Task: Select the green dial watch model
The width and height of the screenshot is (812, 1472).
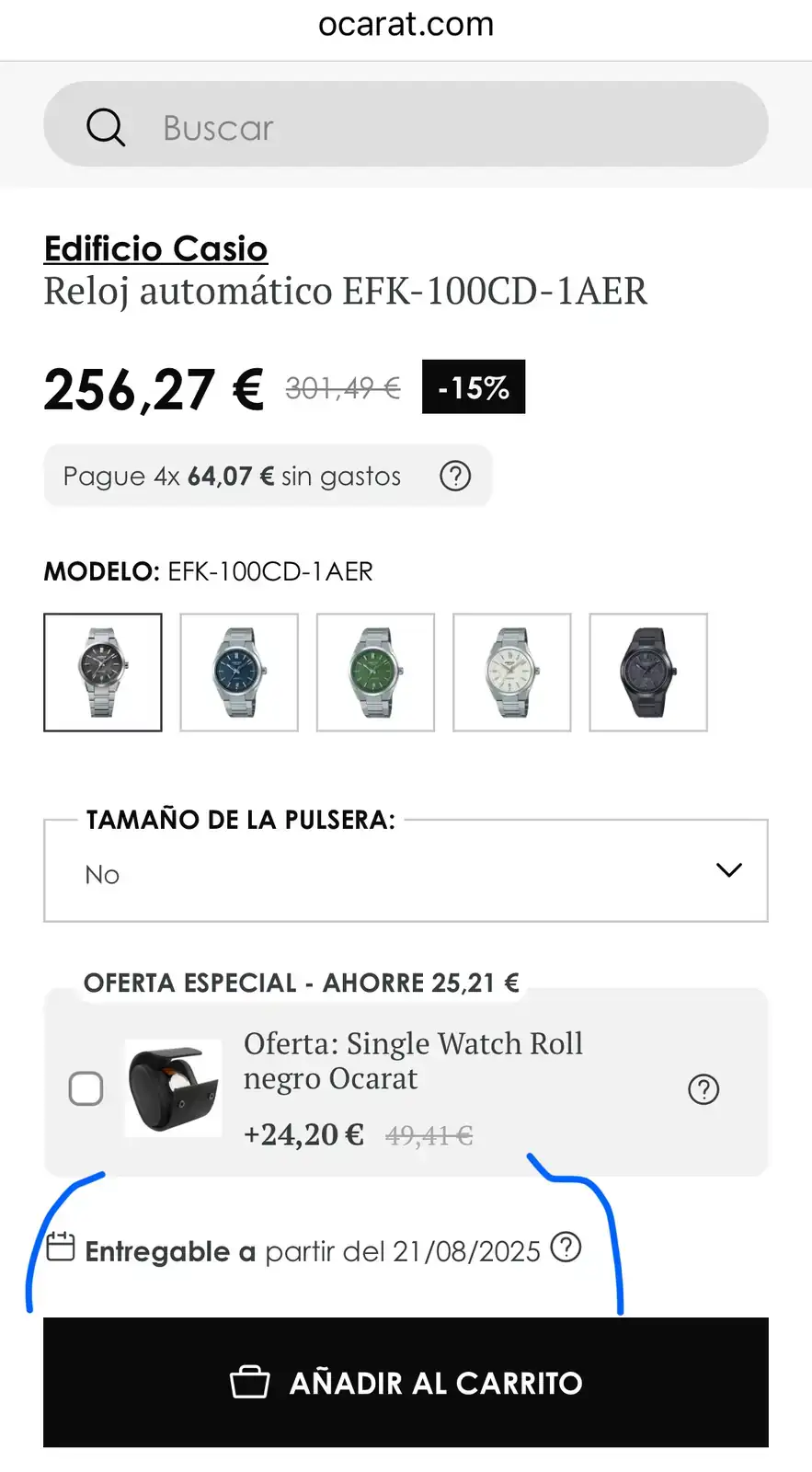Action: tap(375, 673)
